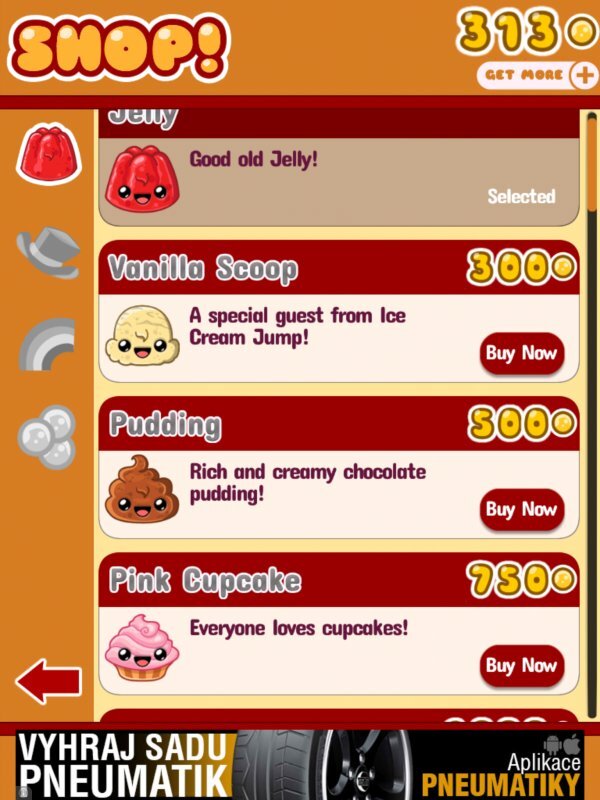
Task: Open the bubbles category
Action: coord(47,436)
